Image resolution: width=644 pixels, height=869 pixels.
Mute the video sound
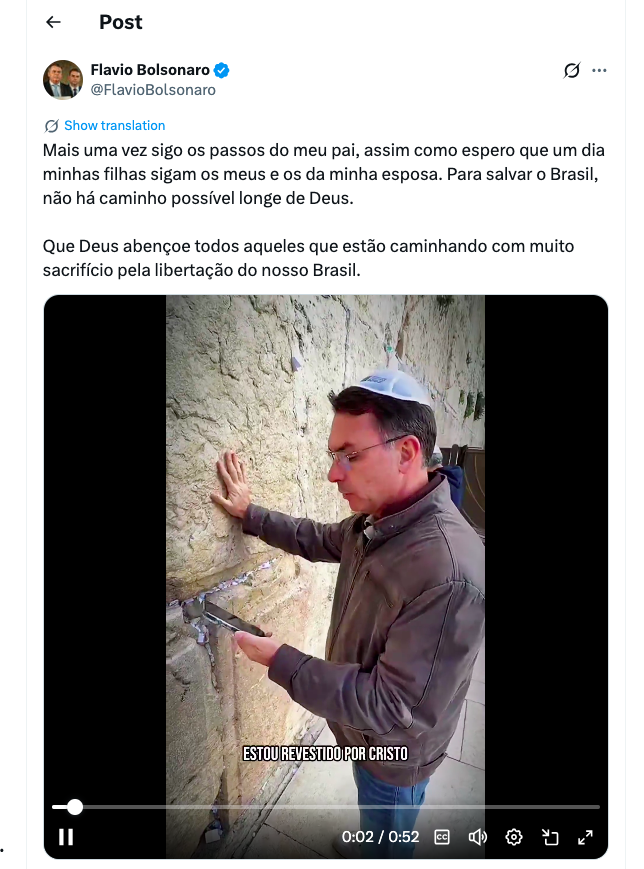[478, 837]
